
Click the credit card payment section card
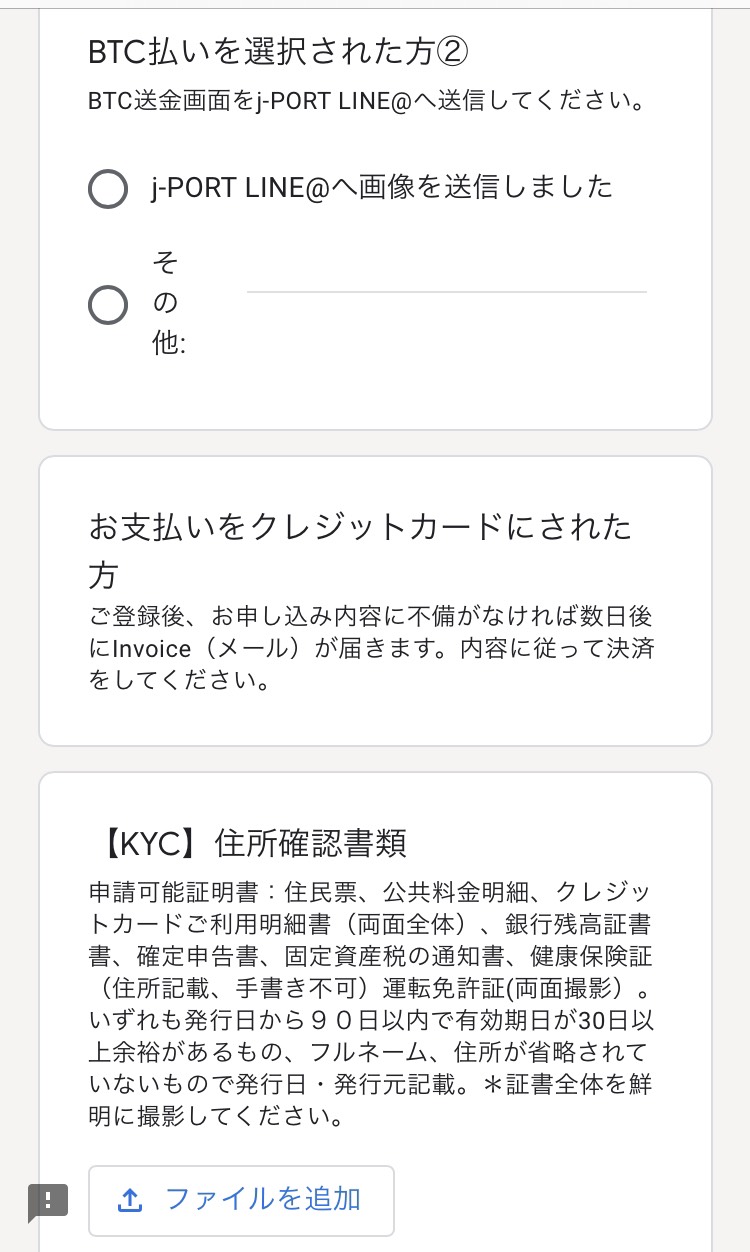click(x=375, y=600)
